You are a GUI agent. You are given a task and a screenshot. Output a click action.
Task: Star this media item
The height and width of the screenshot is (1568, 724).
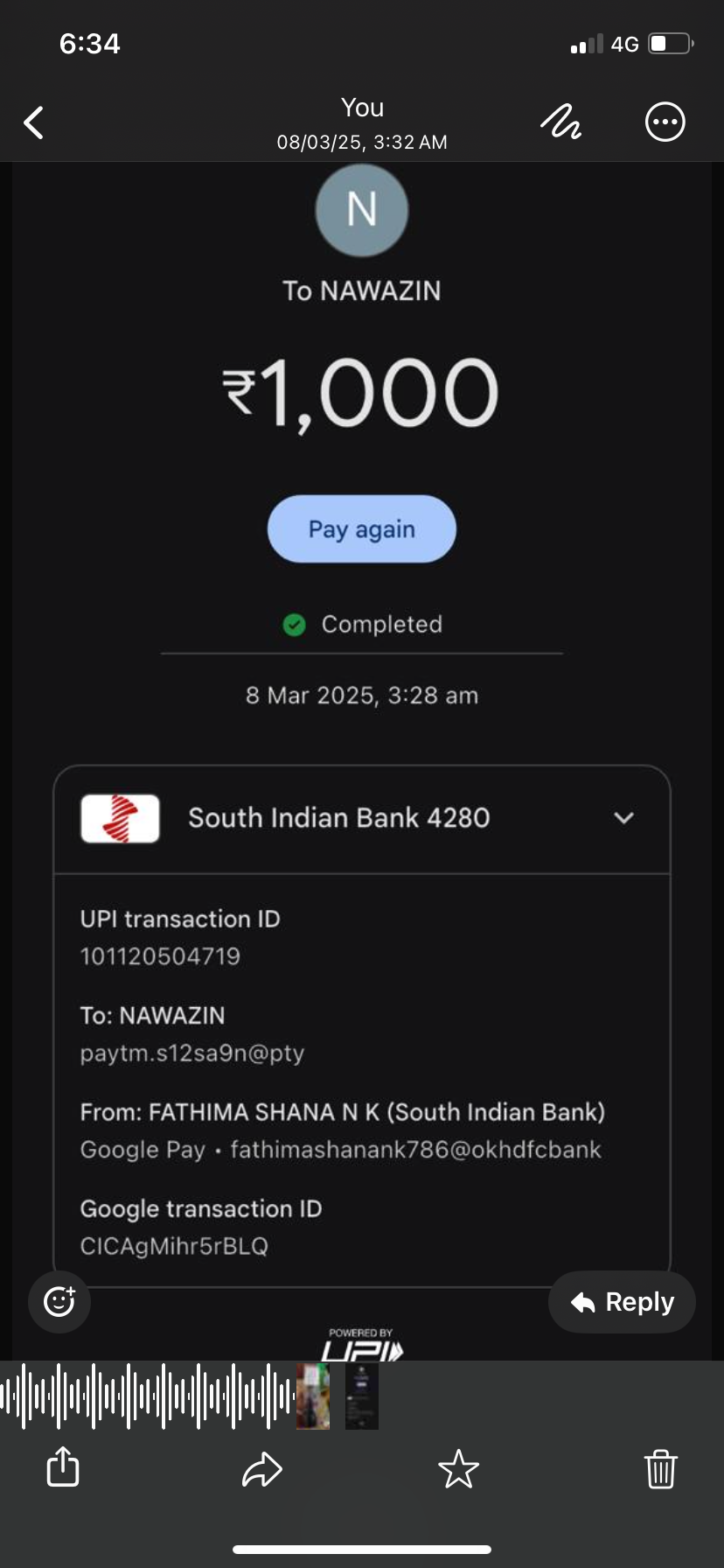click(x=458, y=1469)
